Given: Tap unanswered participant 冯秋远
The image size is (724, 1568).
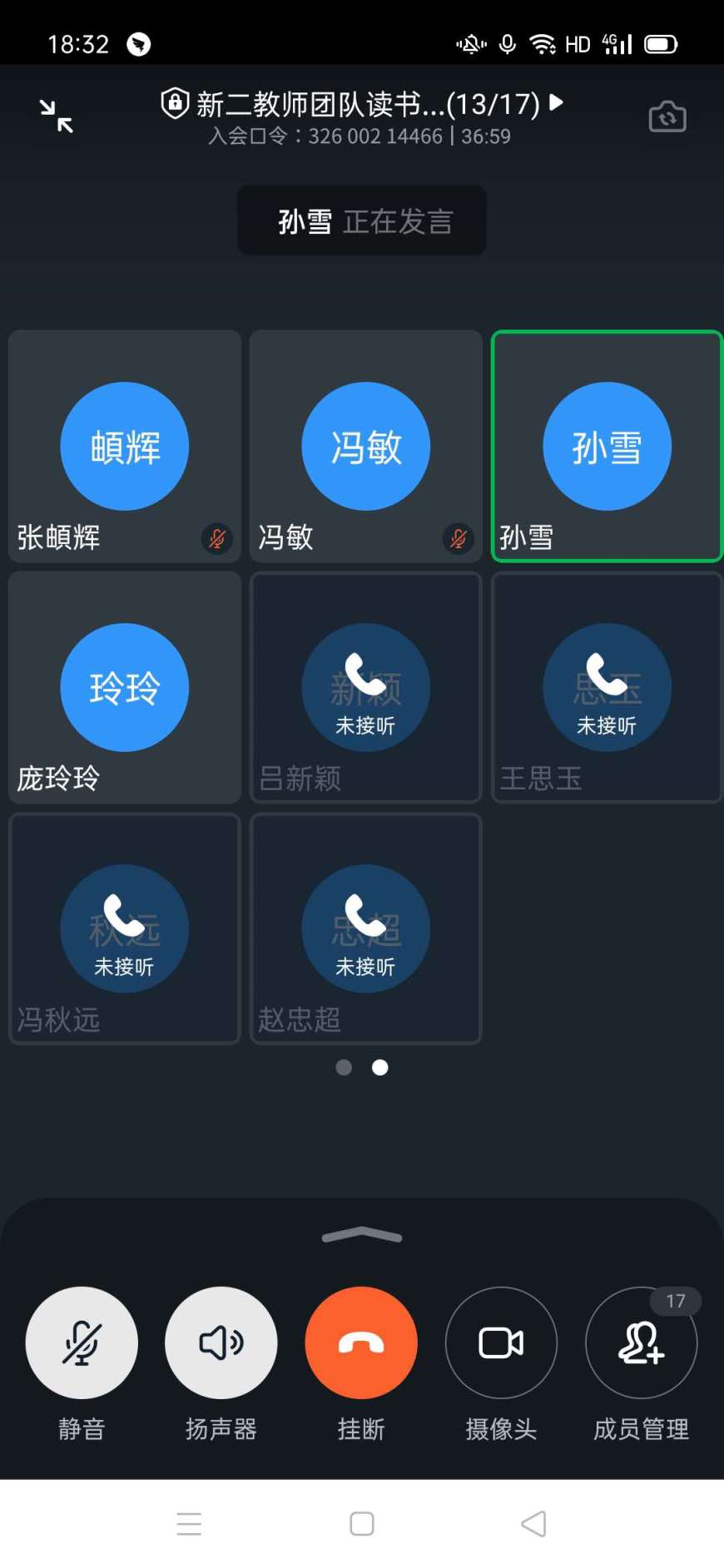Looking at the screenshot, I should (x=125, y=928).
